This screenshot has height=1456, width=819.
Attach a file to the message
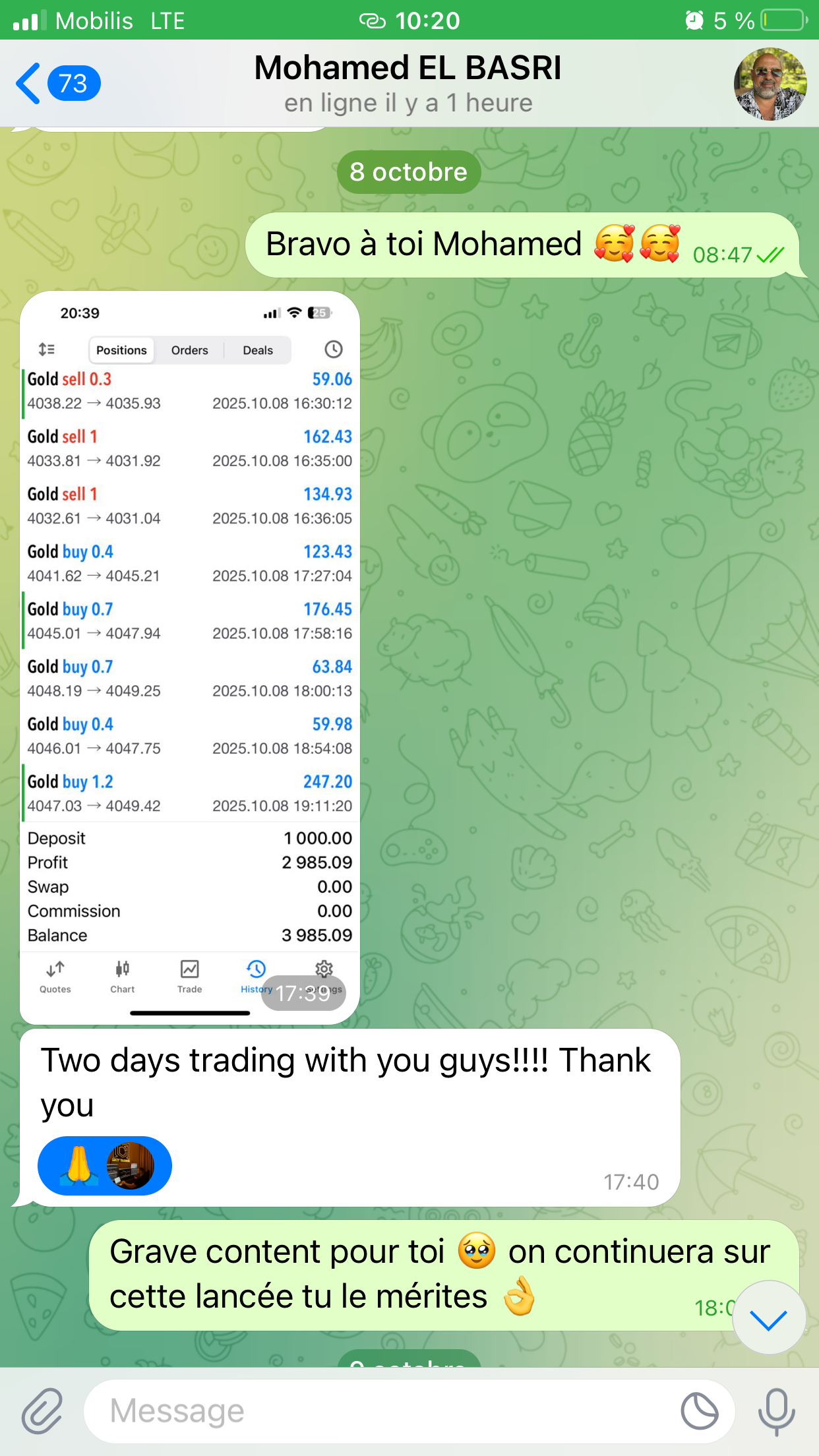pos(42,1411)
